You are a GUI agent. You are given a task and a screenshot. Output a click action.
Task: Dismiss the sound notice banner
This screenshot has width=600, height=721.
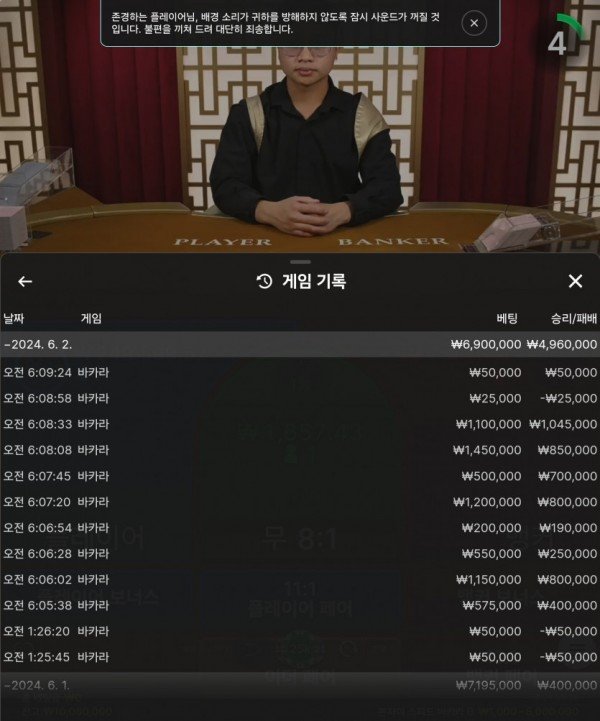click(475, 22)
